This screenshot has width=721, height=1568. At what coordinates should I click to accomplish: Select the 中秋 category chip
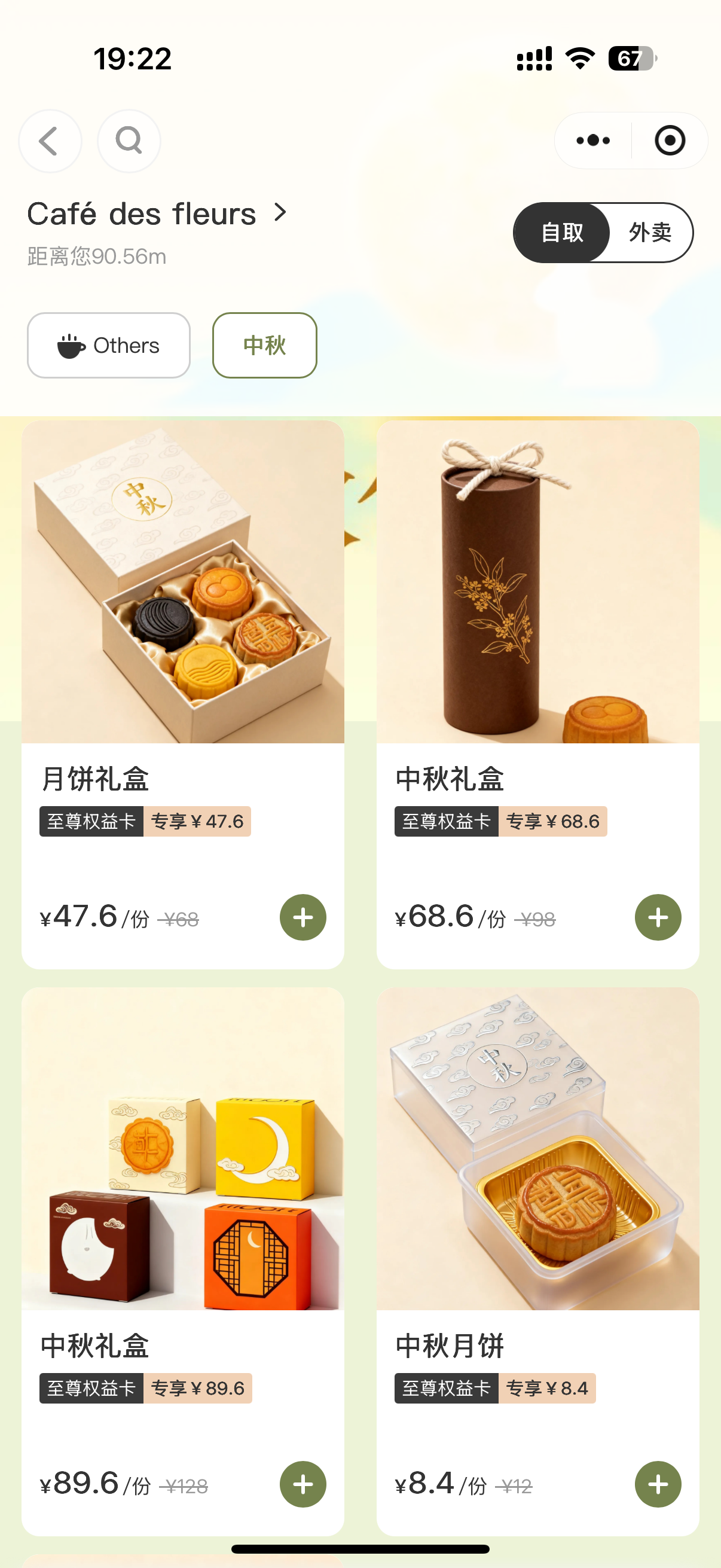(x=264, y=346)
